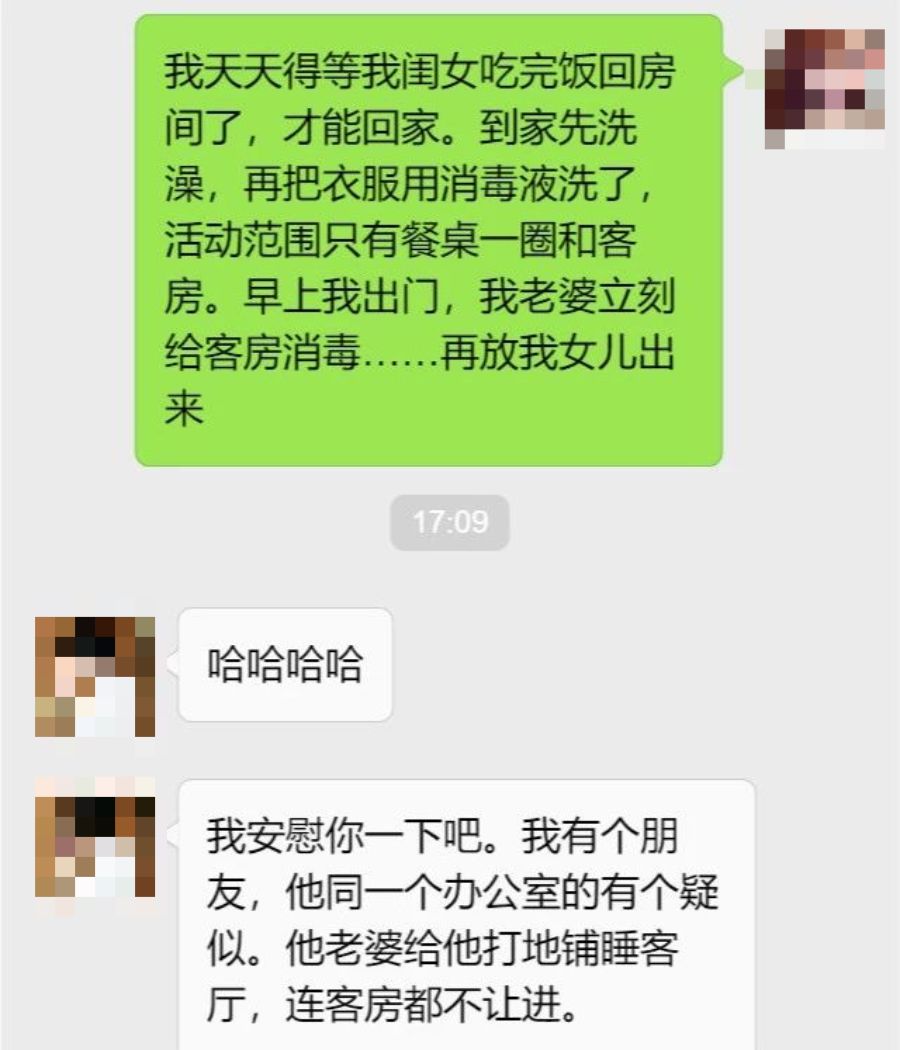Tap the avatar beside the 我安慰你一下吧 message
Image resolution: width=900 pixels, height=1050 pixels.
95,846
